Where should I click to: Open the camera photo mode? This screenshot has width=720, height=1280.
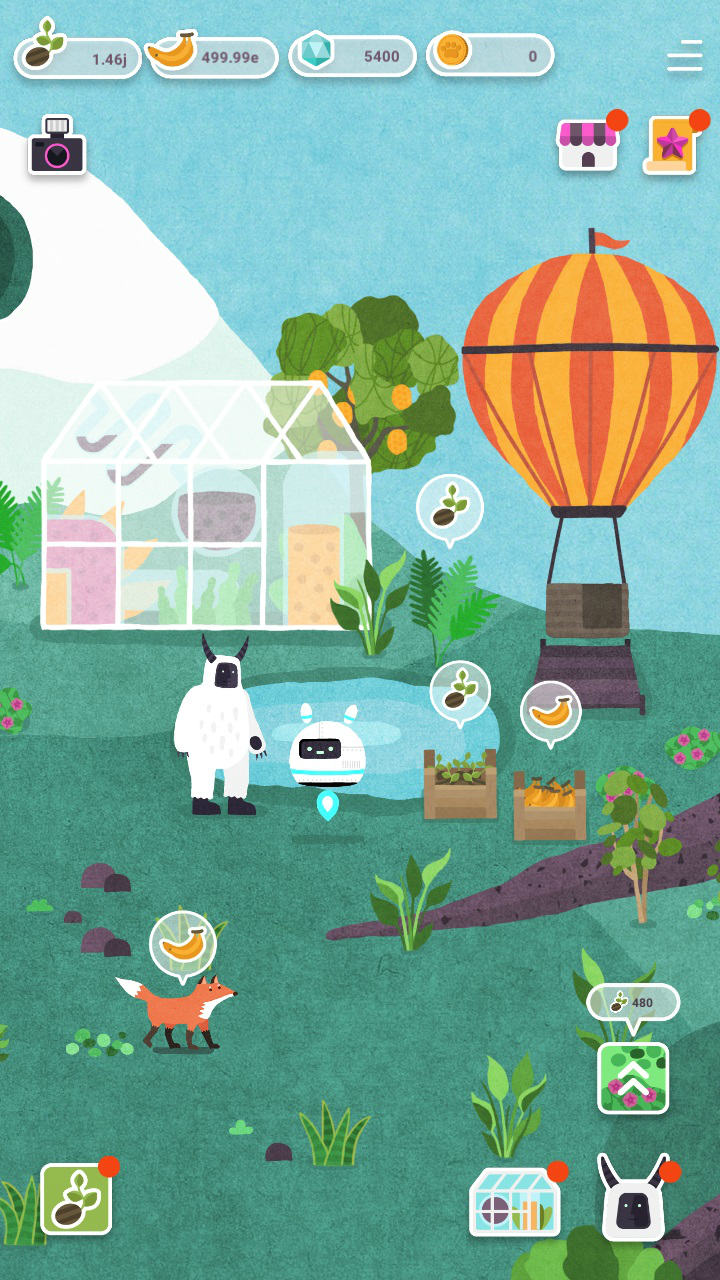pyautogui.click(x=57, y=147)
